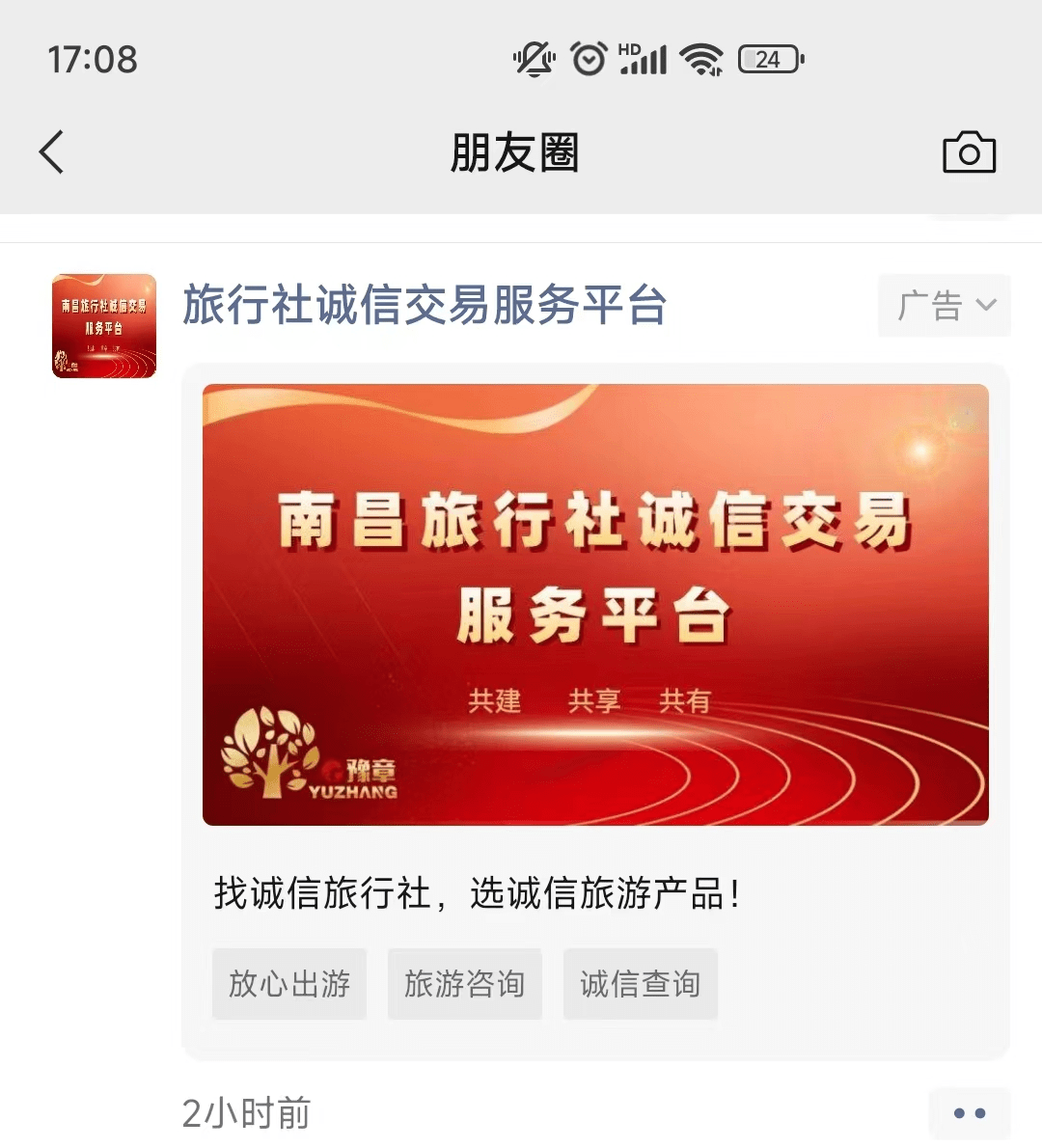Open the 南昌旅行社诚信交易 ad banner
This screenshot has width=1042, height=1148.
pos(595,605)
